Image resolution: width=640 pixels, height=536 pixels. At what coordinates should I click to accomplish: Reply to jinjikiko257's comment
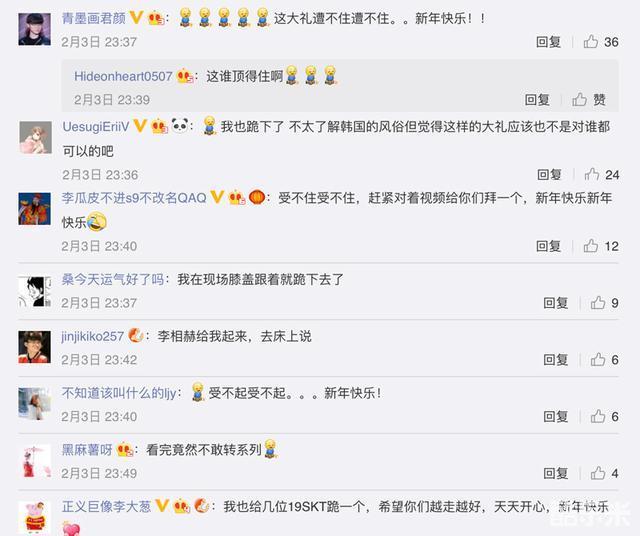[x=555, y=360]
